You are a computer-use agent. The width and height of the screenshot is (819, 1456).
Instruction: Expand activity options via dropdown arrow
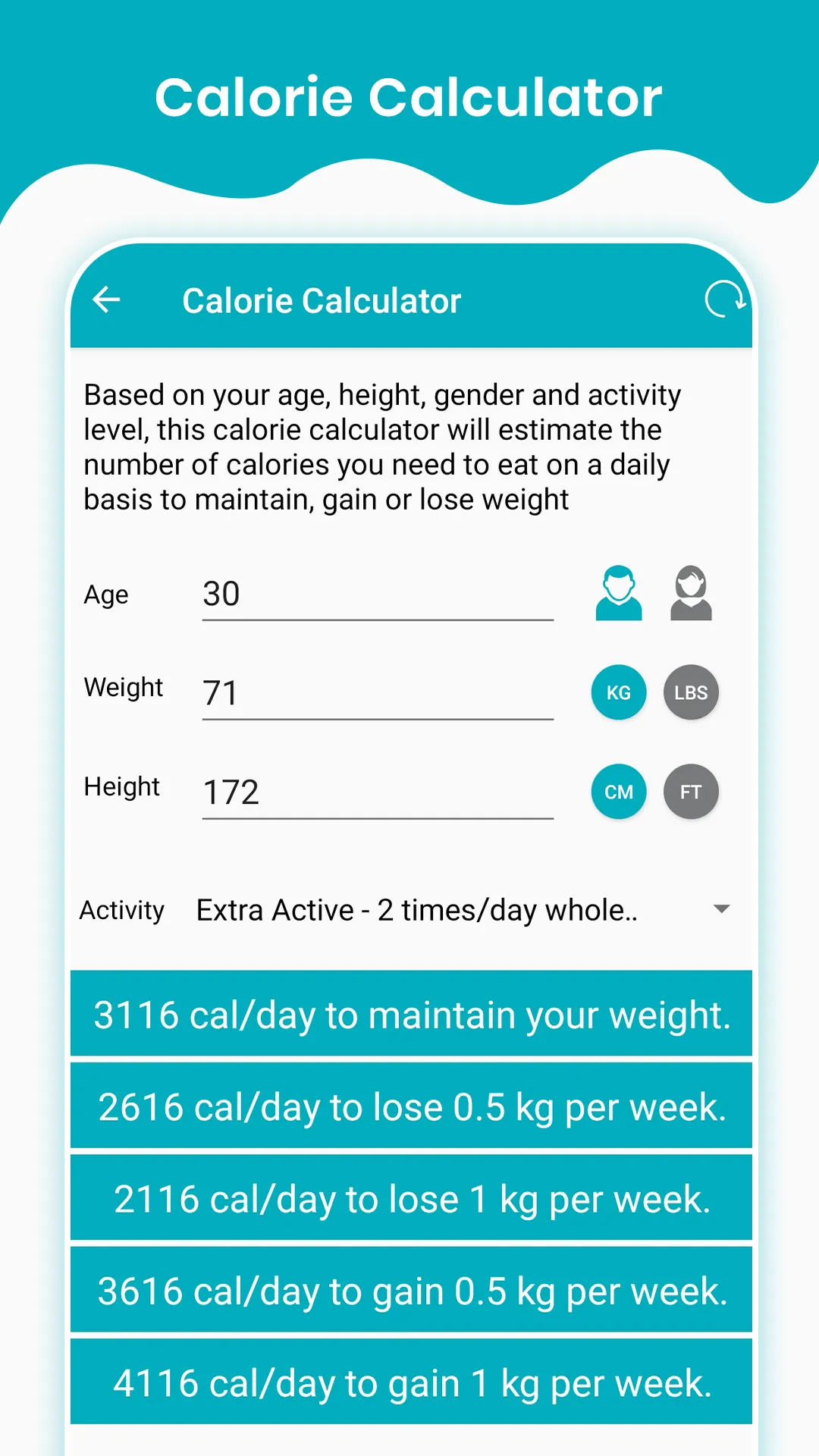(721, 909)
